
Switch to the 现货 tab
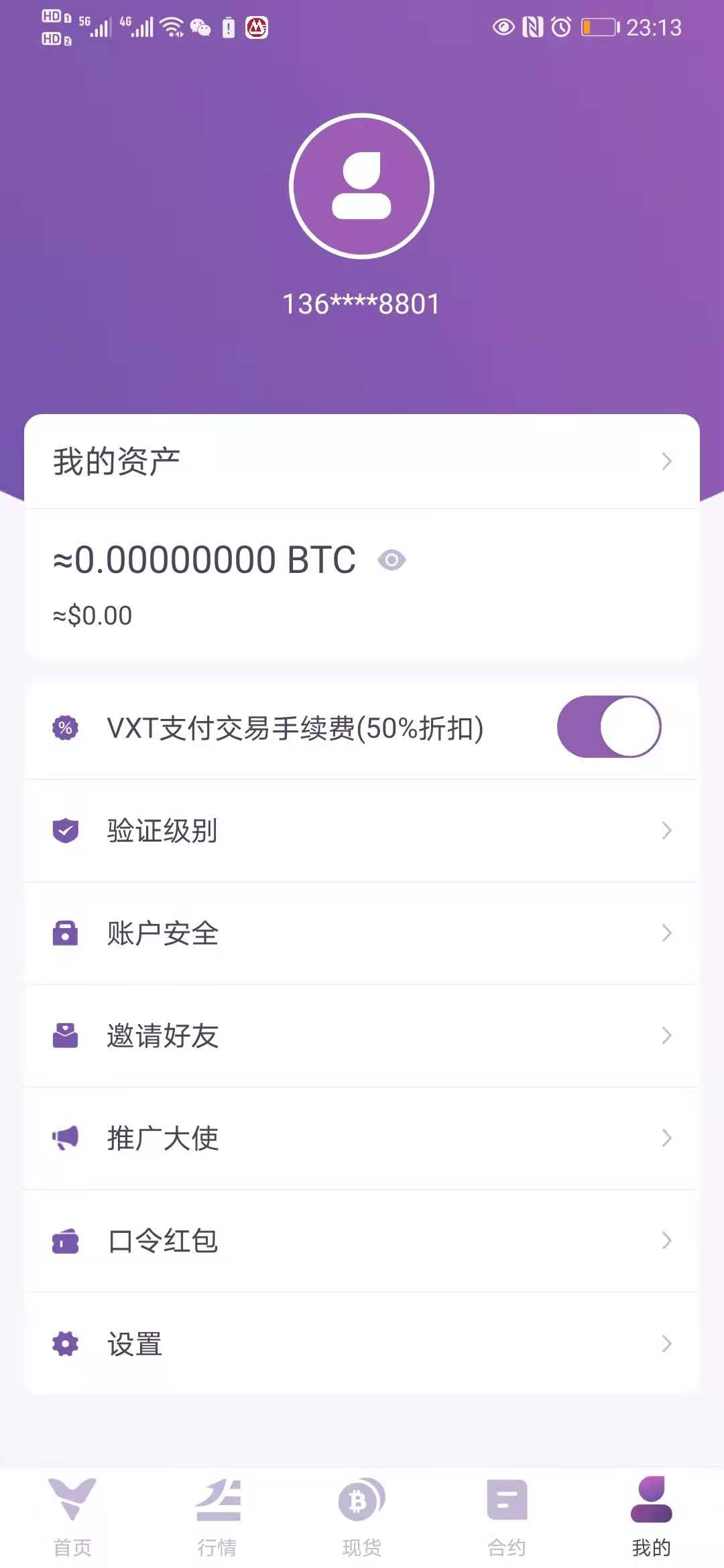click(362, 1518)
